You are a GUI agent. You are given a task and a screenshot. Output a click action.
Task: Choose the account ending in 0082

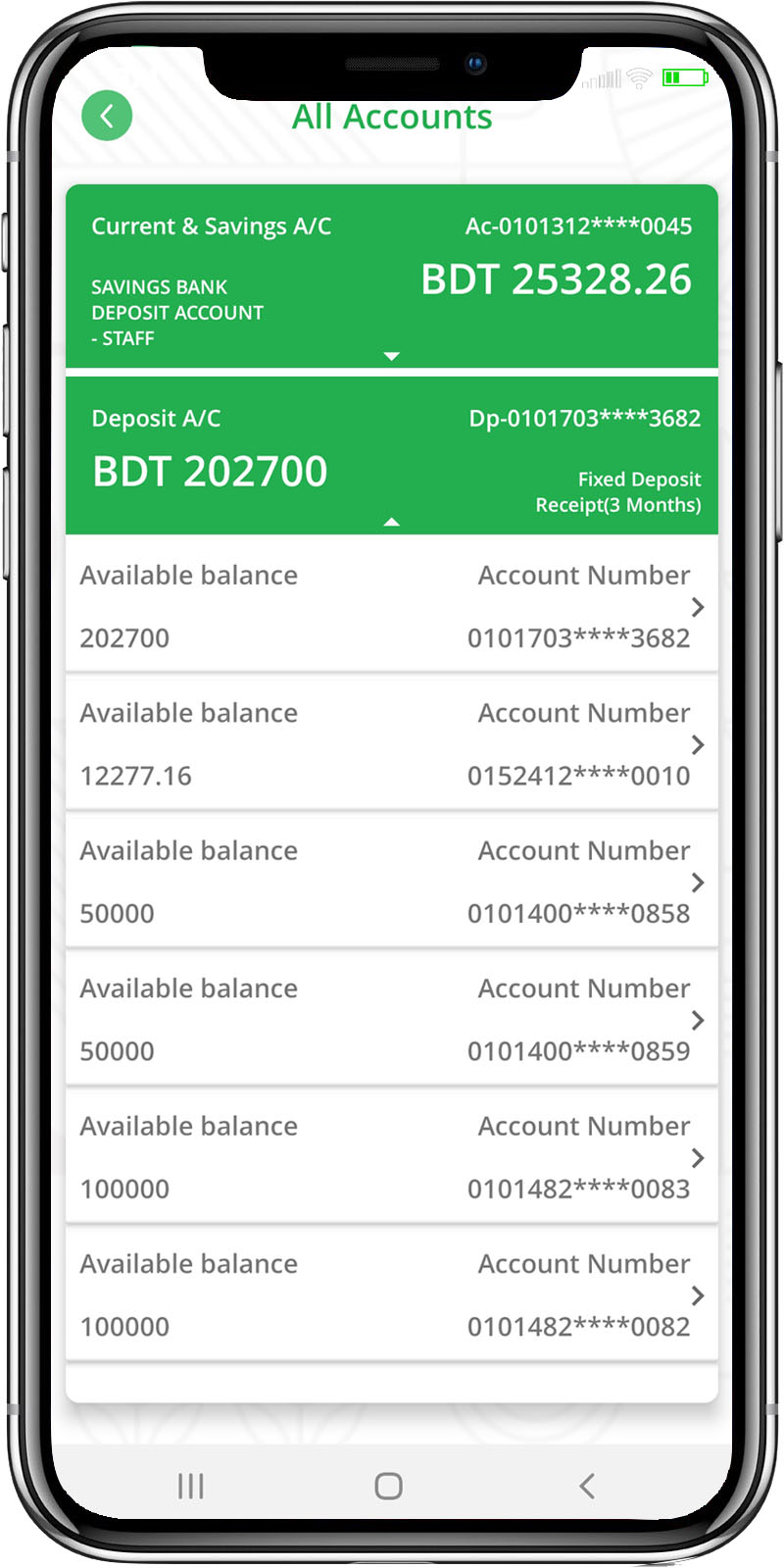click(391, 1294)
